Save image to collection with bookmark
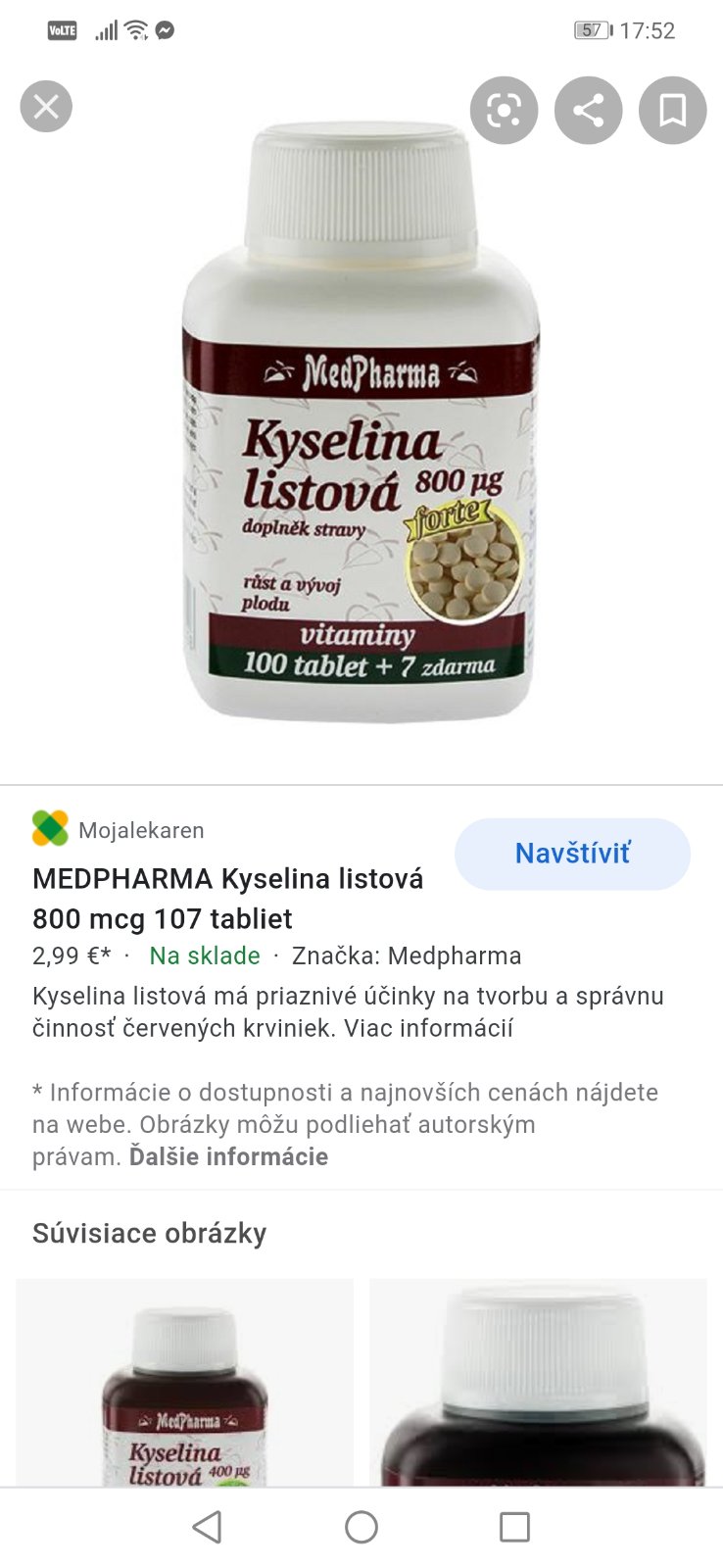The image size is (723, 1568). [672, 110]
